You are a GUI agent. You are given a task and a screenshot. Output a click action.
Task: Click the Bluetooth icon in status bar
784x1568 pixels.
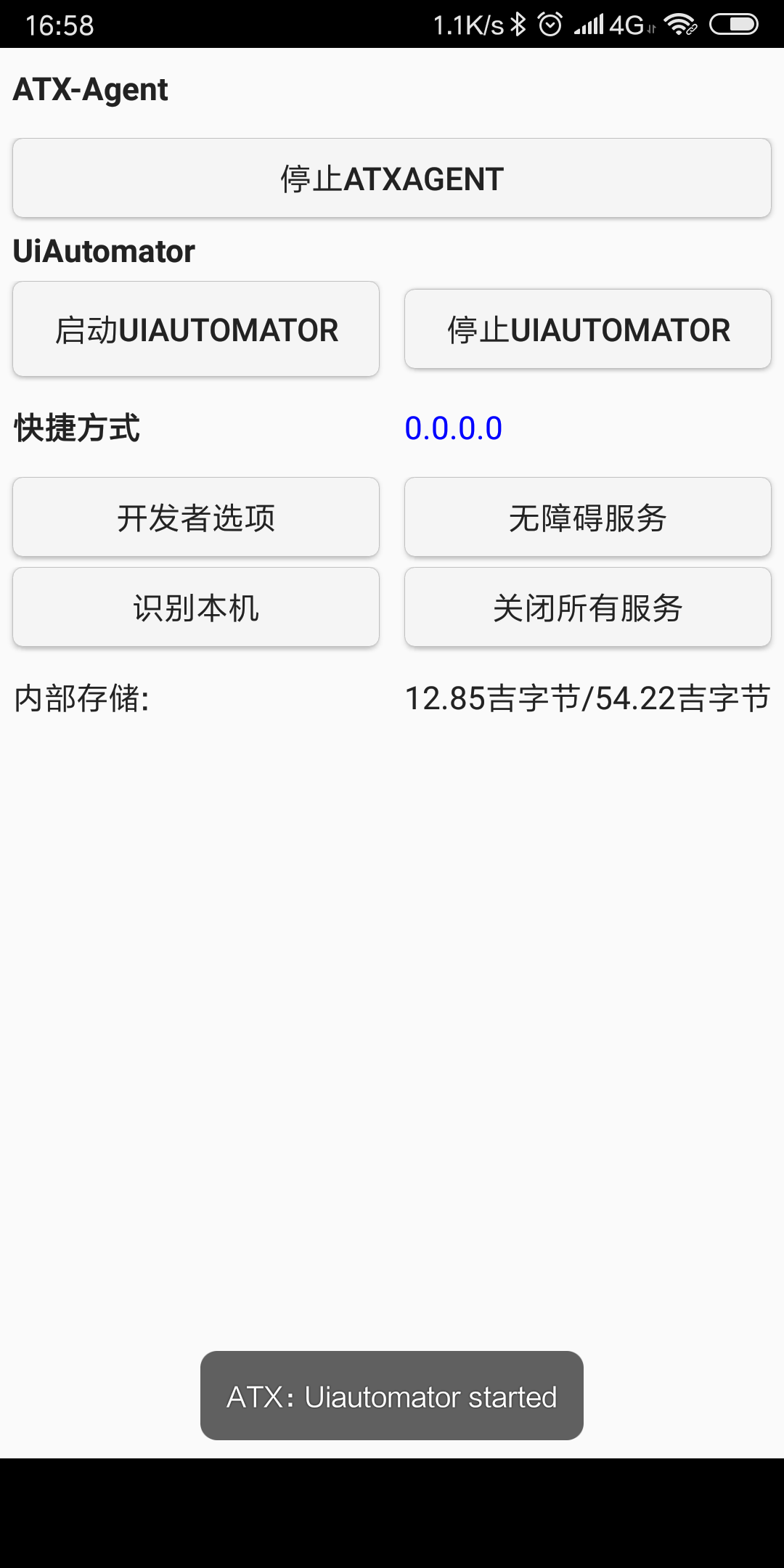[517, 24]
